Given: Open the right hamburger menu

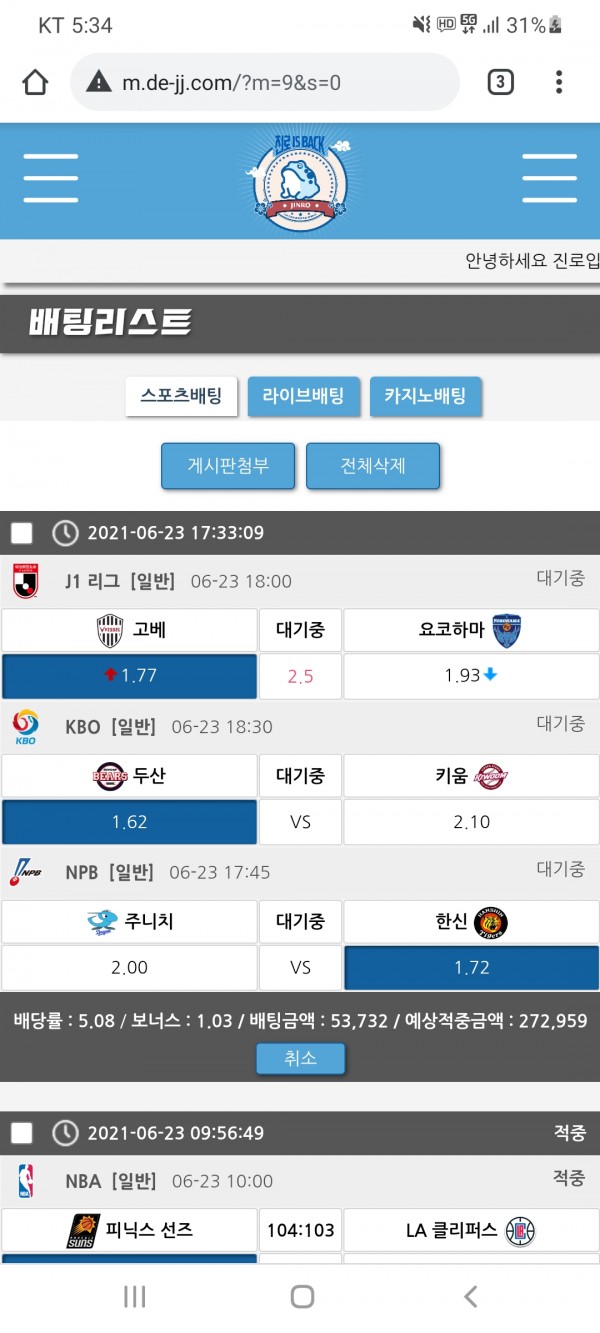Looking at the screenshot, I should pos(549,179).
